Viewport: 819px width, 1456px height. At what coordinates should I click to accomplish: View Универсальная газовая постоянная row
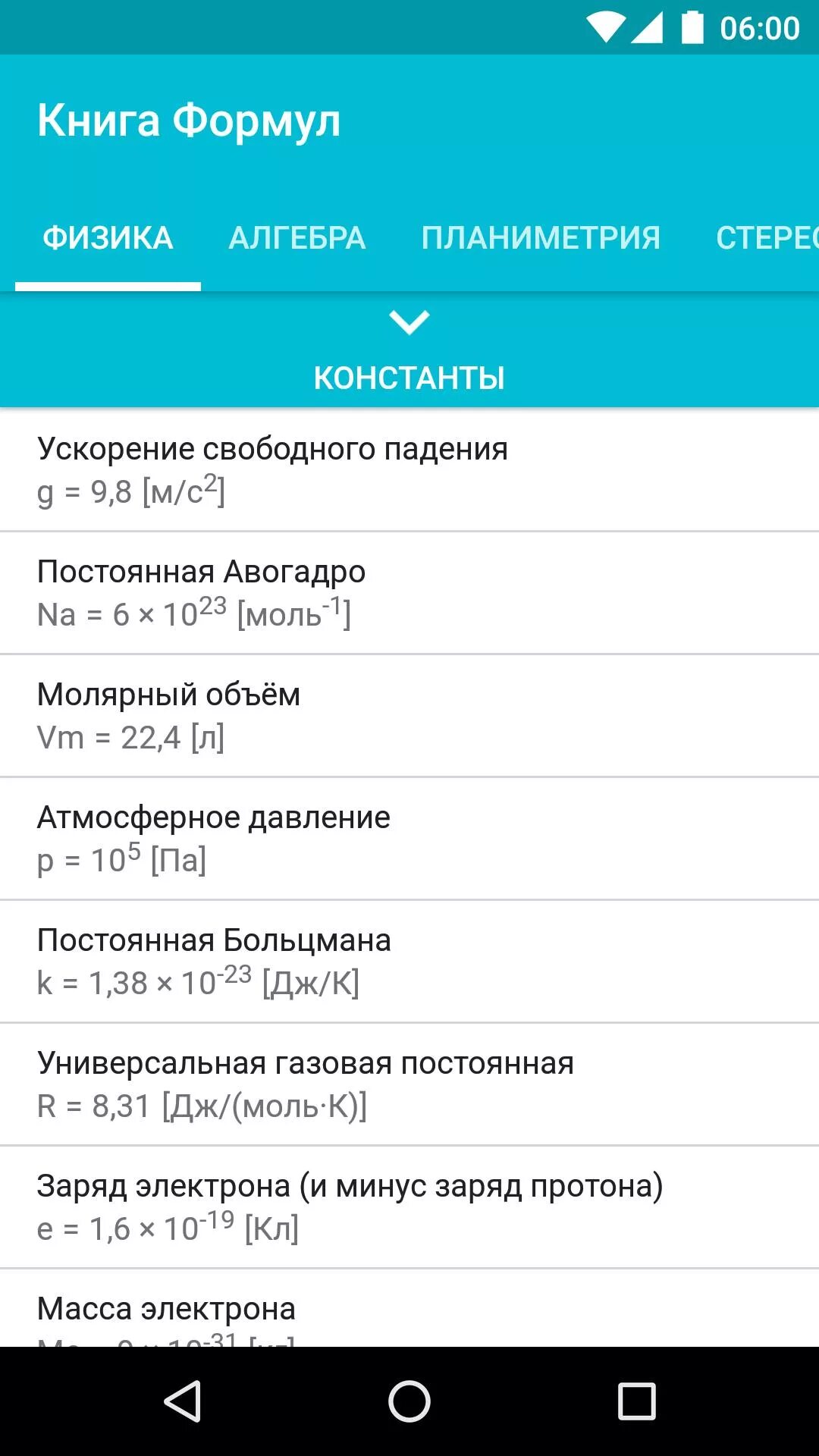pyautogui.click(x=409, y=1084)
